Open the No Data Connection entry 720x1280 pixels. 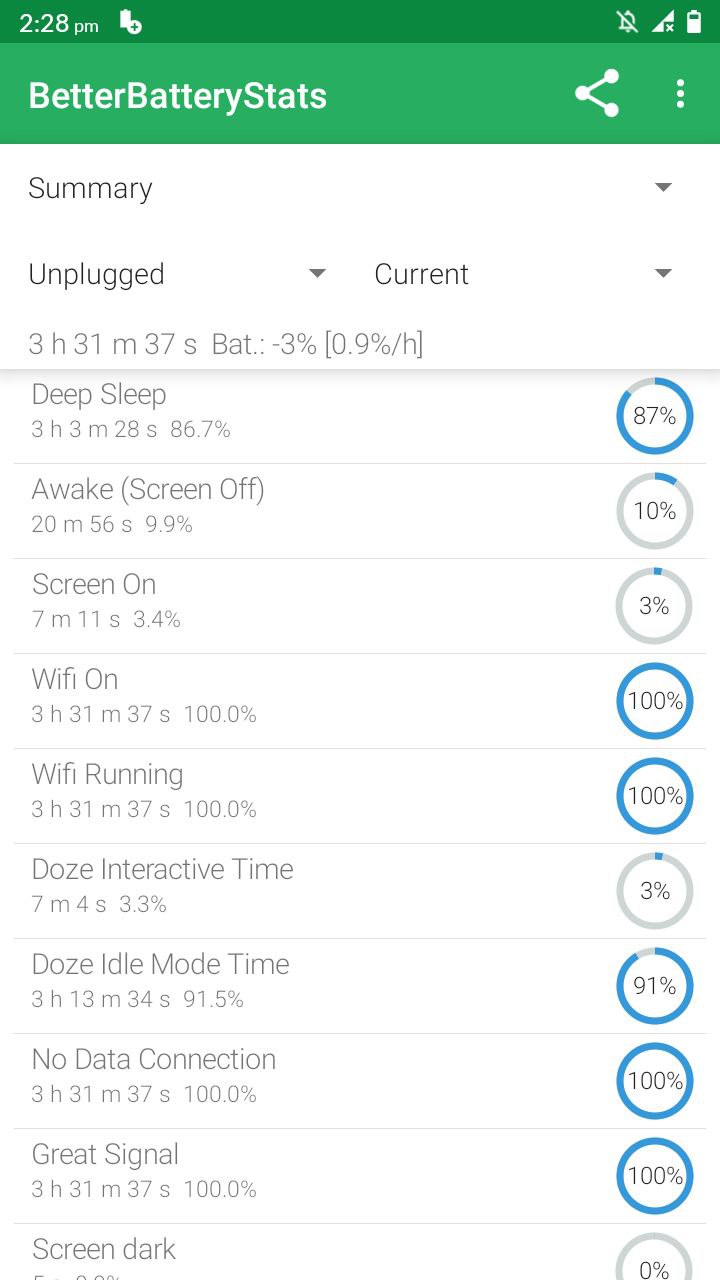(x=360, y=1081)
